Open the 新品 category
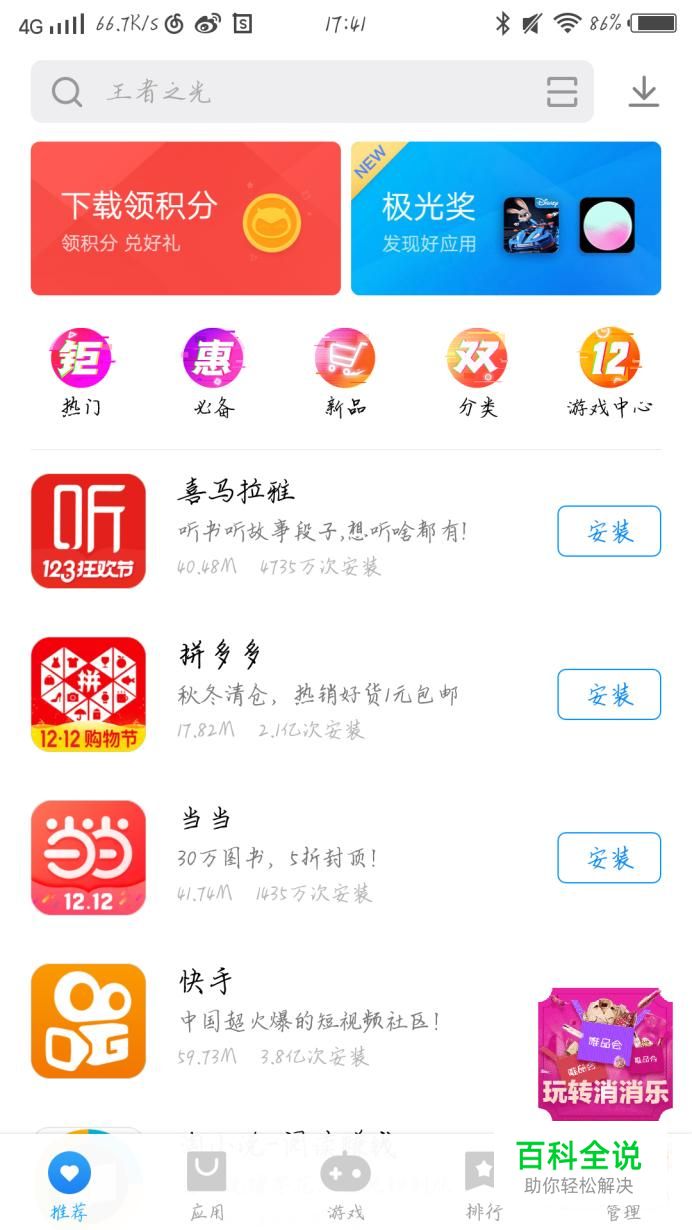692x1230 pixels. click(x=345, y=371)
